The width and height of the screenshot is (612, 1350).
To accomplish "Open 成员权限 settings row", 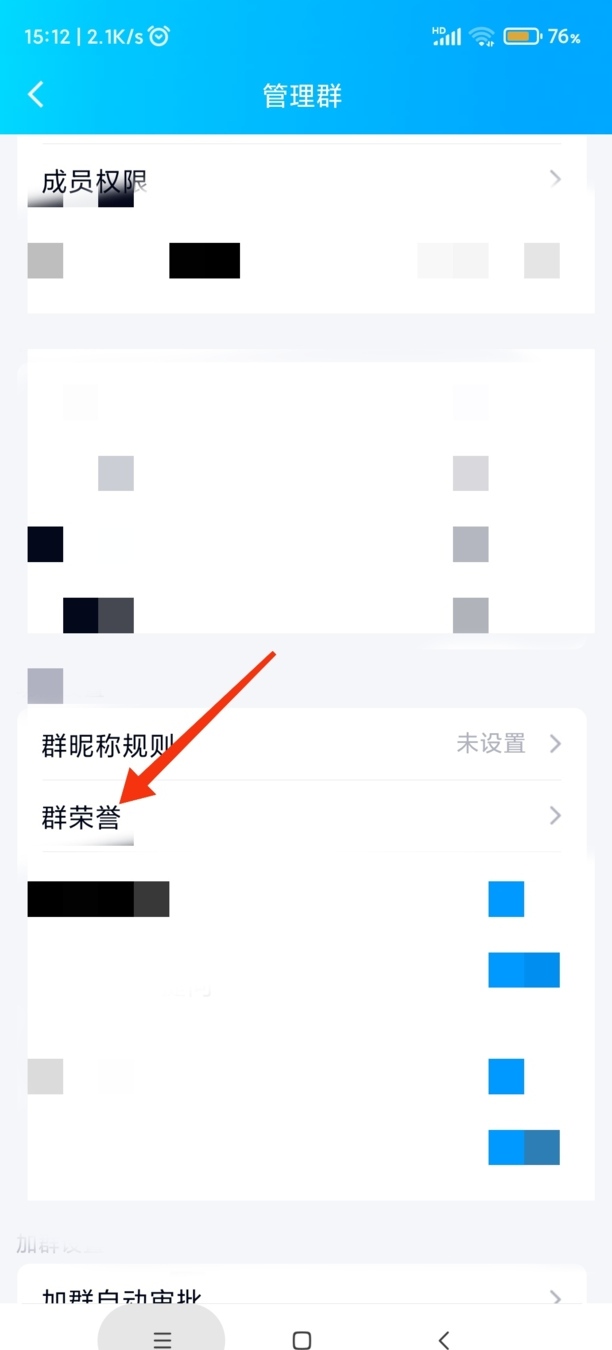I will coord(300,181).
